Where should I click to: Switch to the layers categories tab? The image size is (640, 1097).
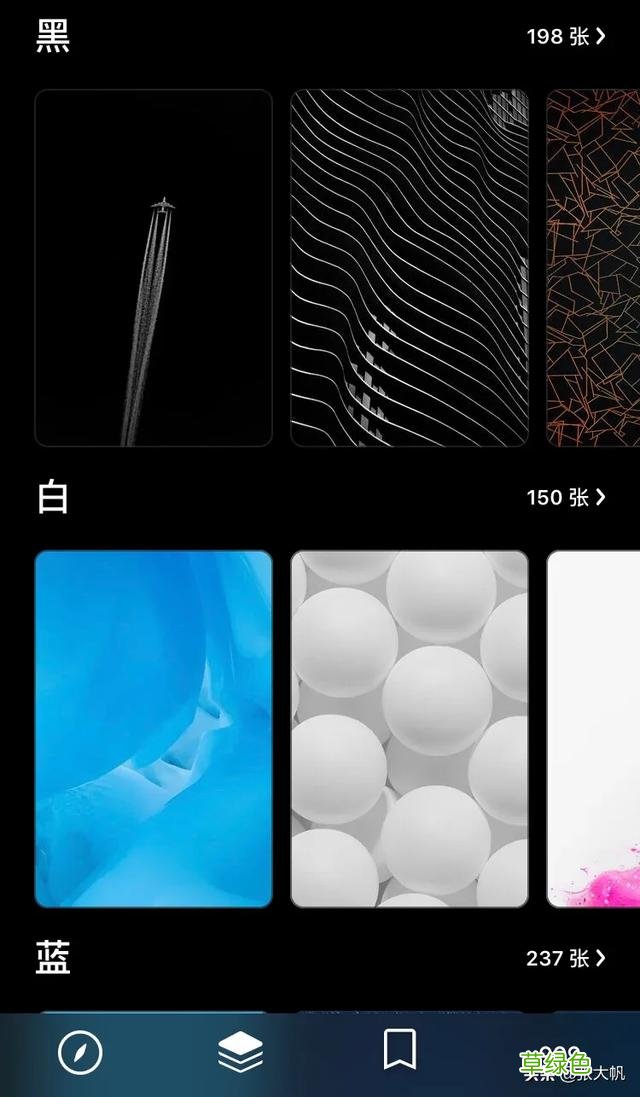[240, 1052]
